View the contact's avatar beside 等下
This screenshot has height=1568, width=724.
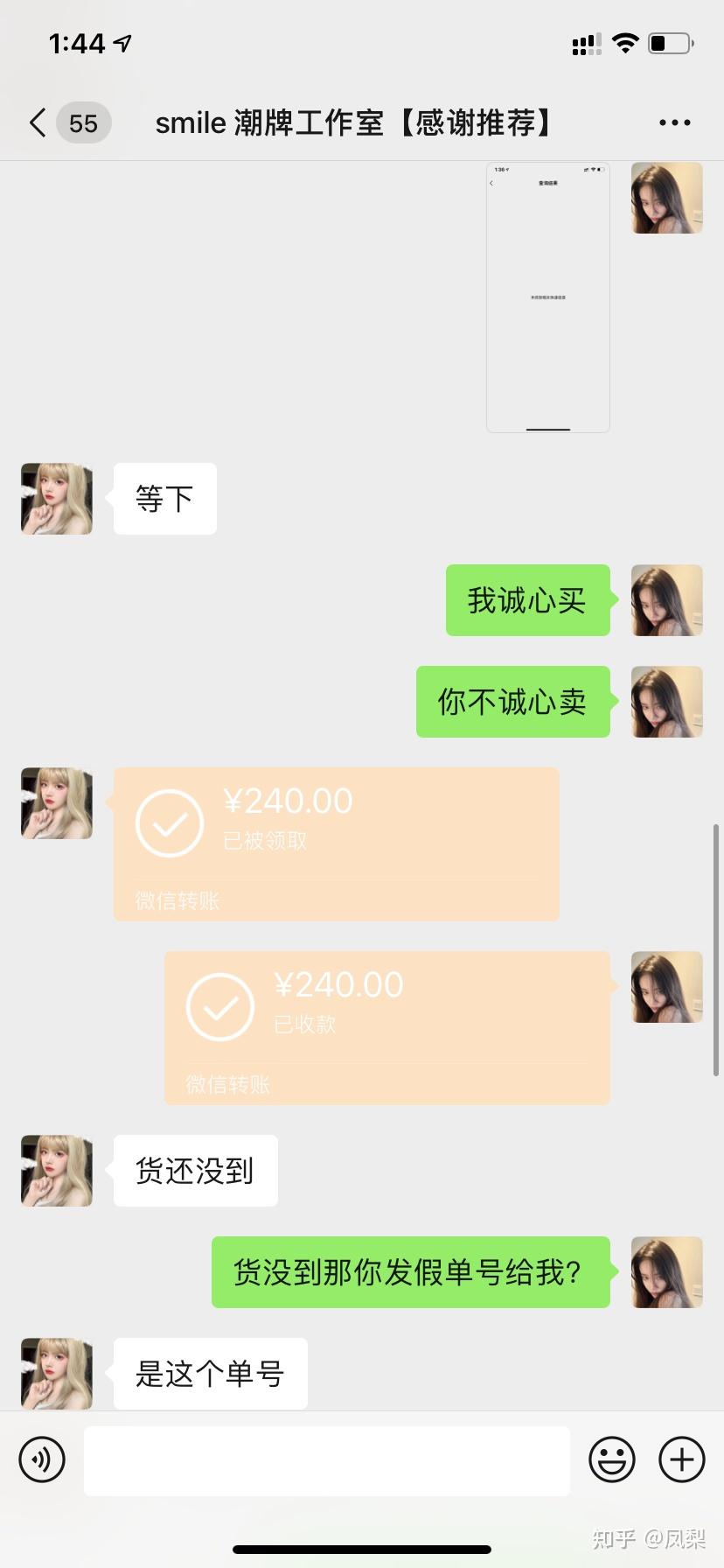[57, 499]
